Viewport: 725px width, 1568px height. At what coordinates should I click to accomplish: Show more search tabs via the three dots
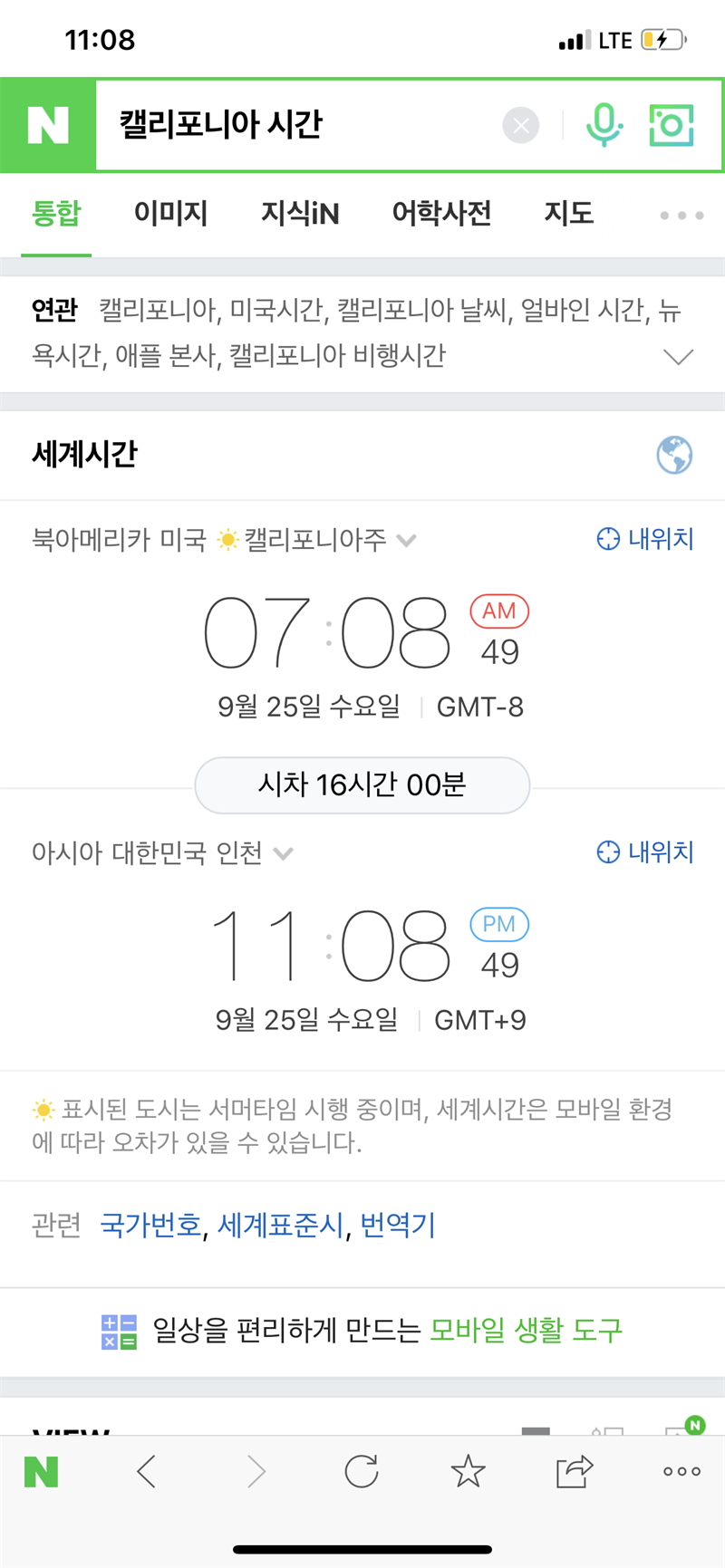(681, 216)
